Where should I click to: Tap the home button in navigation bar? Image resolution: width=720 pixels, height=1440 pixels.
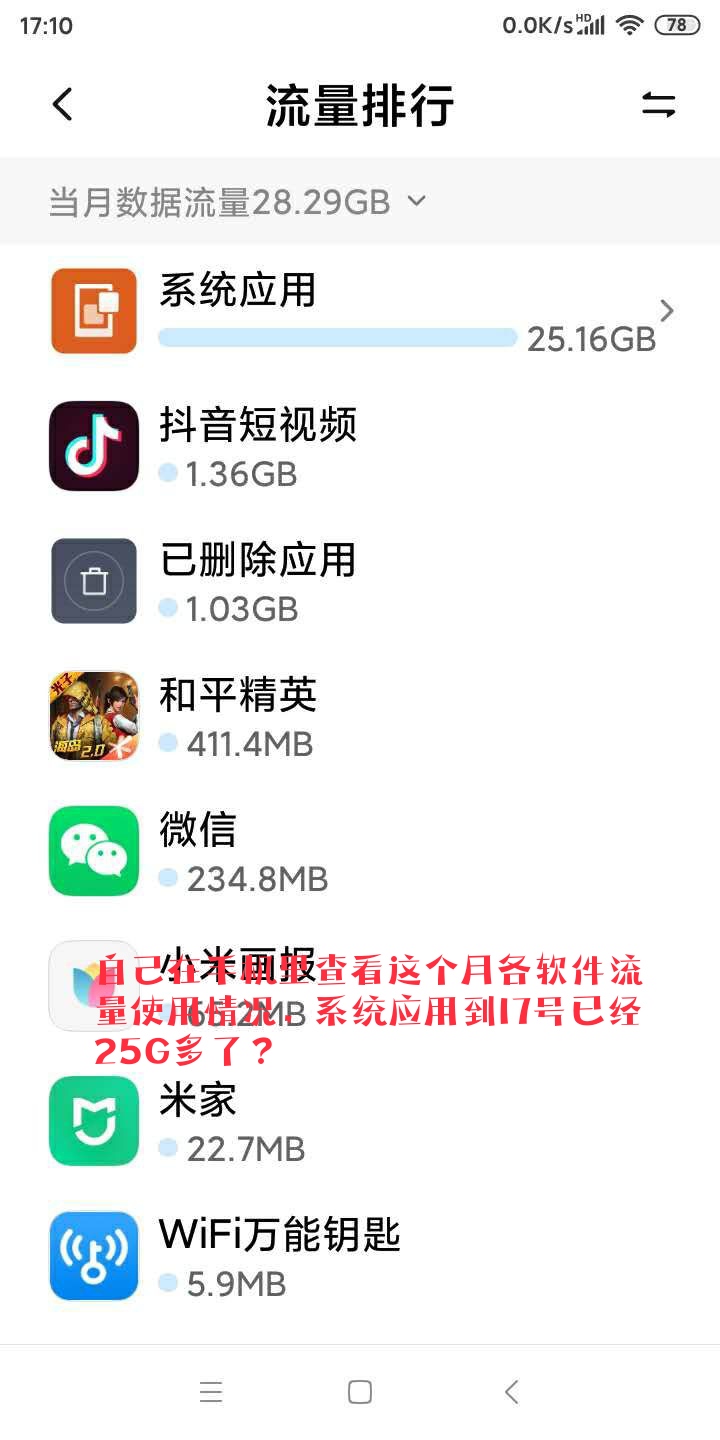click(x=358, y=1391)
